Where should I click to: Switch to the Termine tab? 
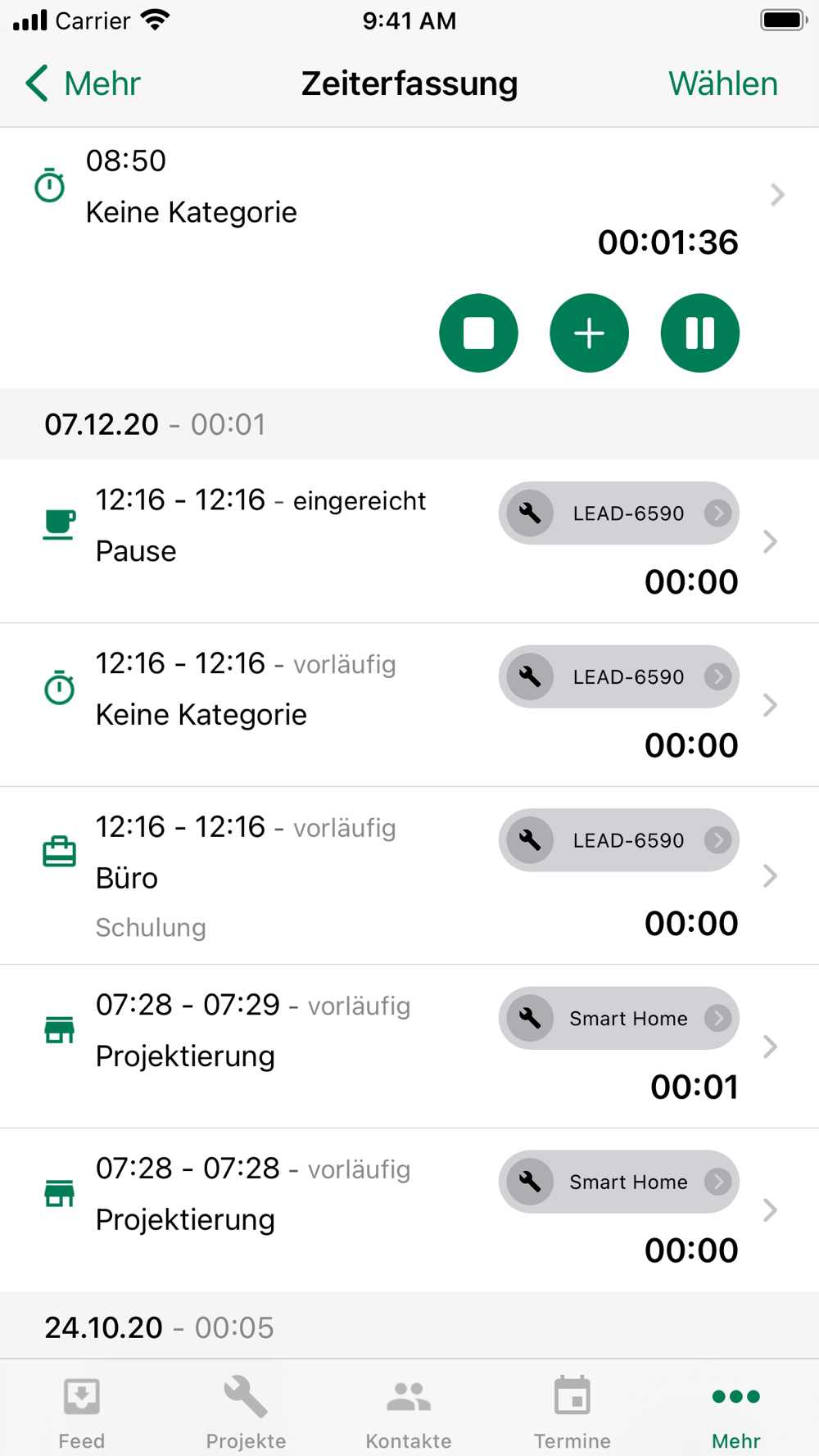click(x=572, y=1410)
